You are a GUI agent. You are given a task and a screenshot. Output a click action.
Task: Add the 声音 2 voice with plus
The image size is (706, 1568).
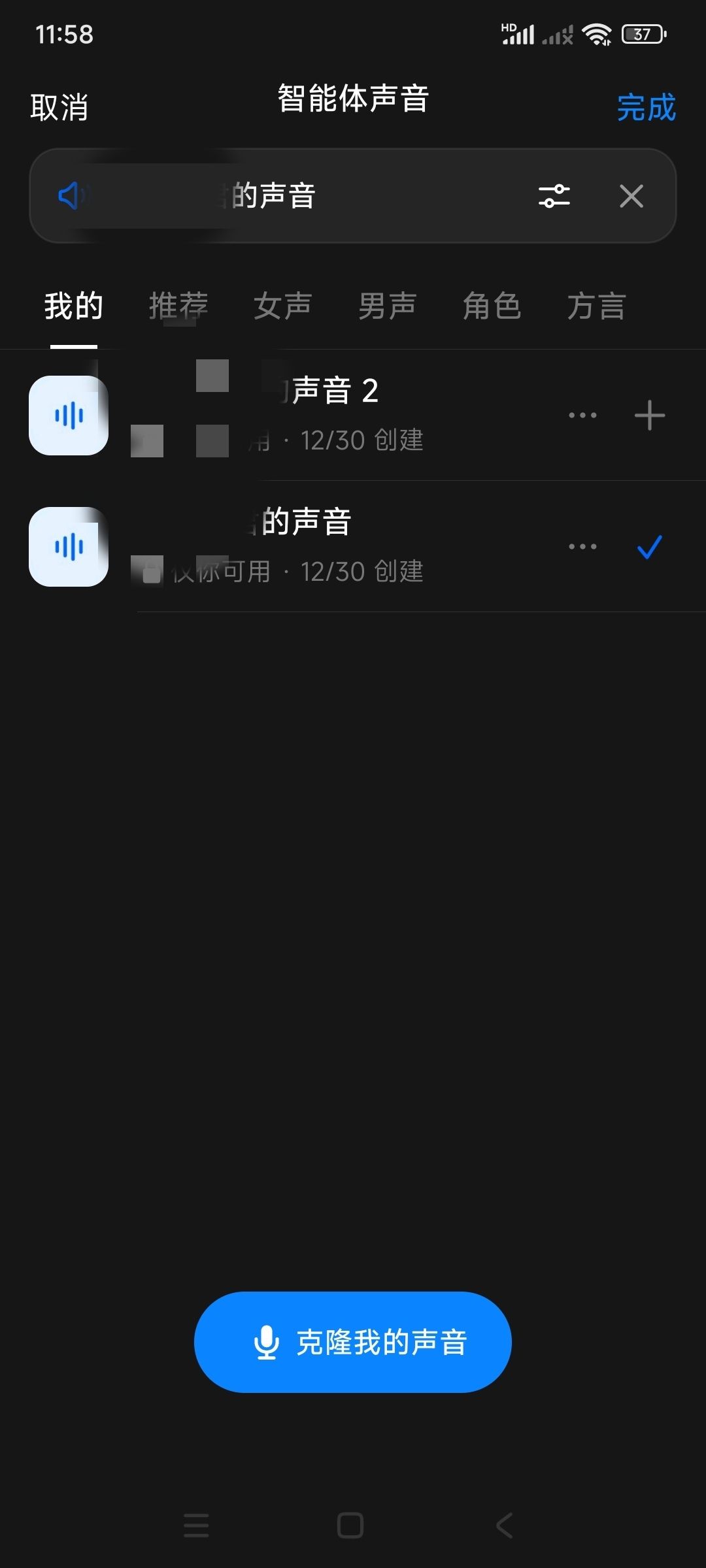coord(650,415)
